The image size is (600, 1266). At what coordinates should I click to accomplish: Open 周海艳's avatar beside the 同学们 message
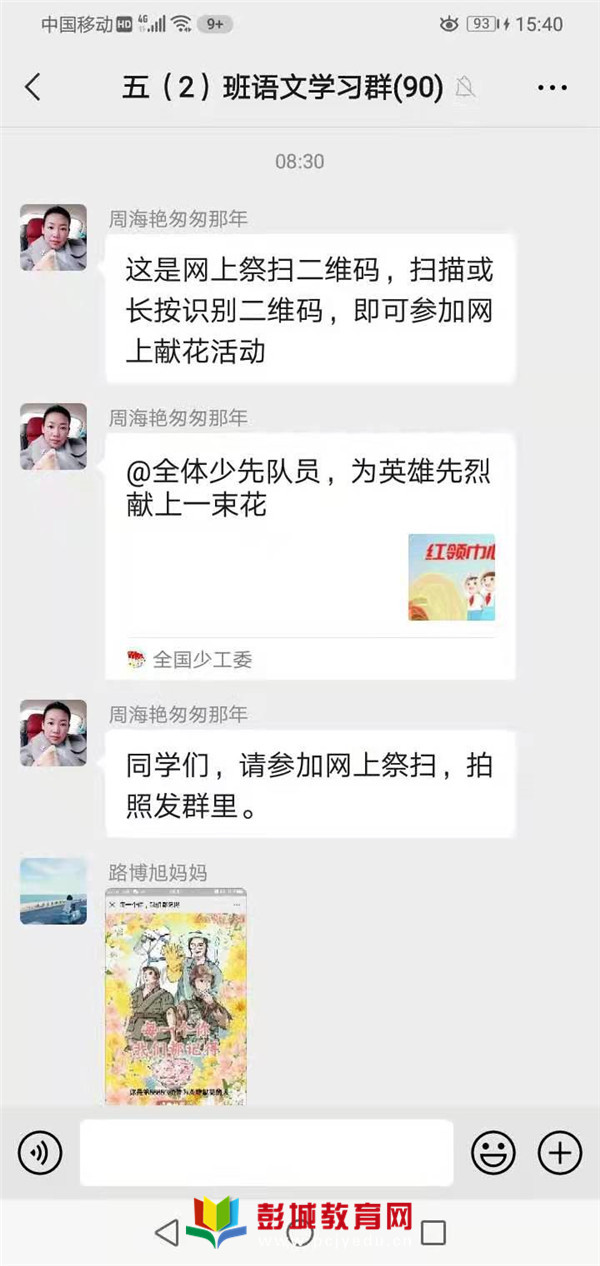pos(53,733)
